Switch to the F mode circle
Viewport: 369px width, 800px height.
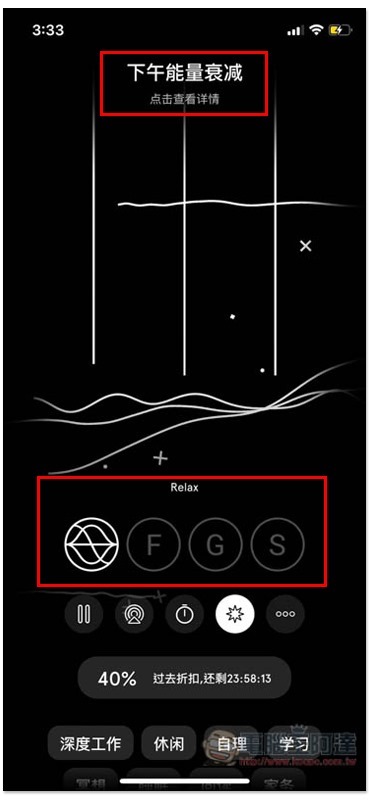153,545
